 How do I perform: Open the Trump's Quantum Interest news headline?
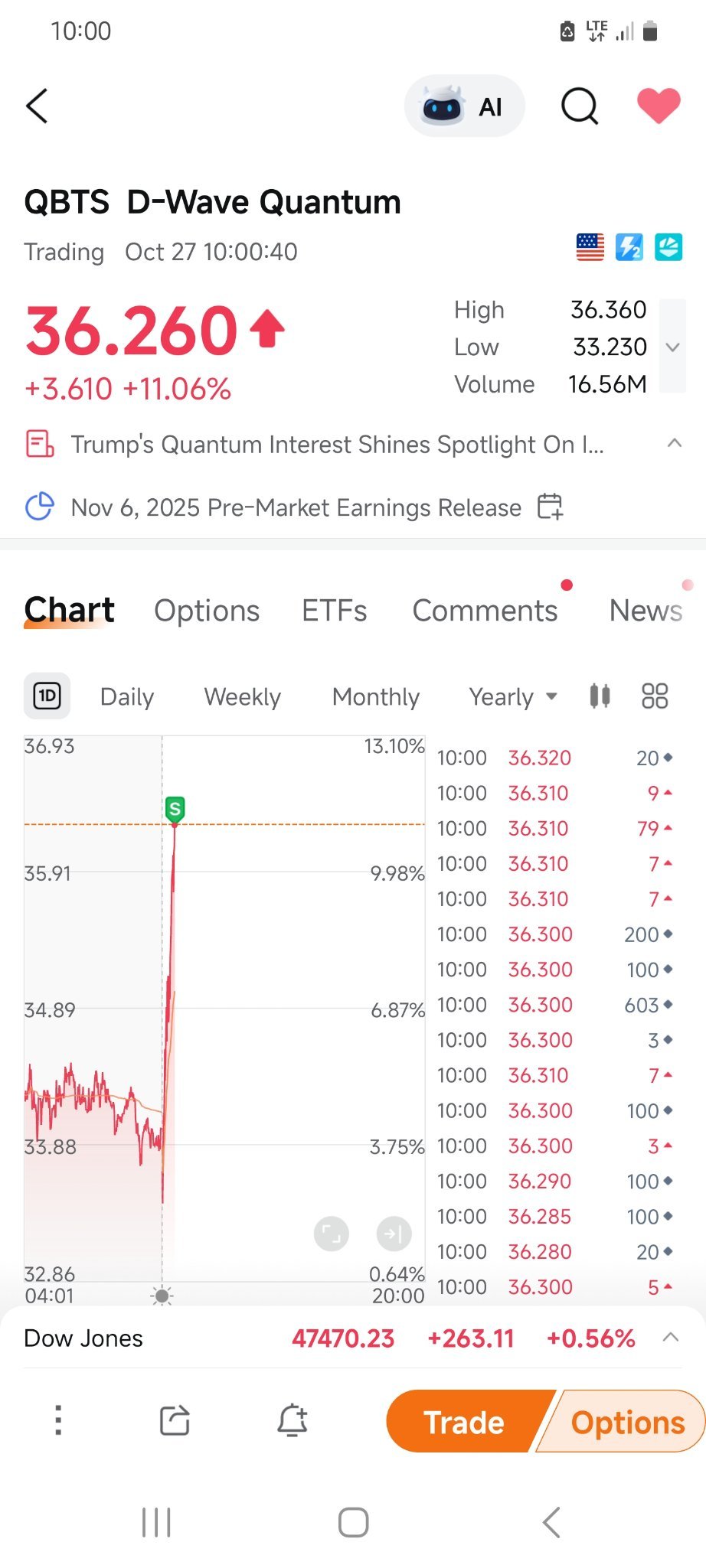(337, 445)
